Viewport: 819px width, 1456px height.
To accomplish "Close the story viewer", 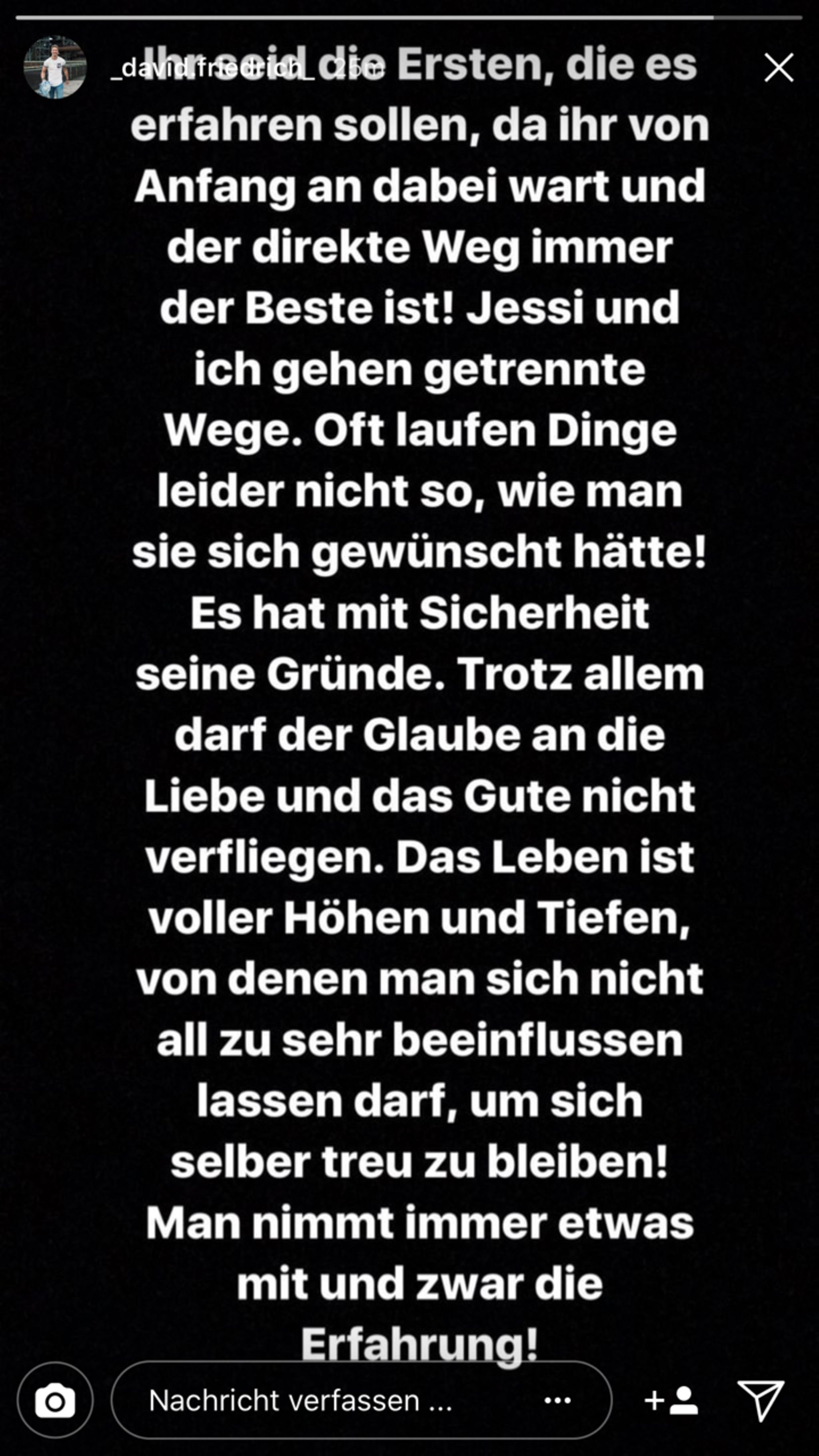I will [x=778, y=68].
